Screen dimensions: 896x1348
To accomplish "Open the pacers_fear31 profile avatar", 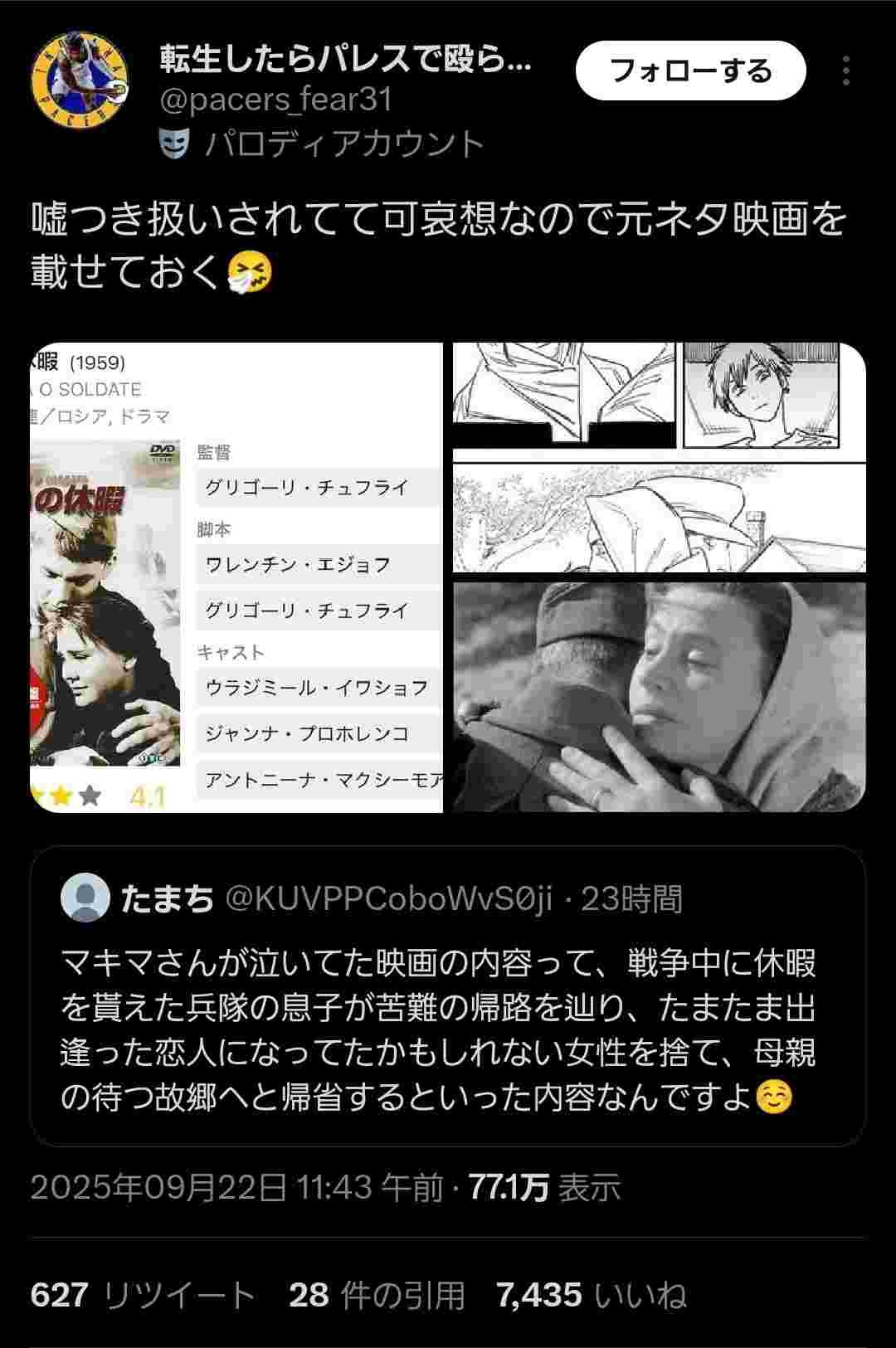I will coord(80,80).
